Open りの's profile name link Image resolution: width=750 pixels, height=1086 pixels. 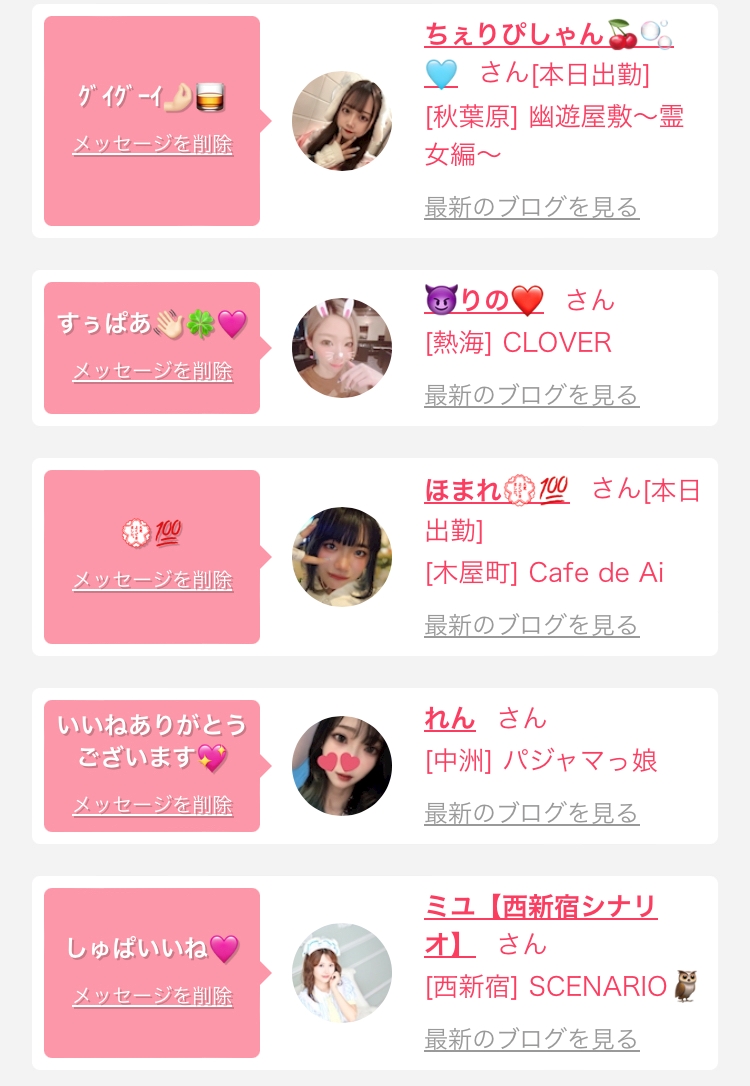[484, 300]
